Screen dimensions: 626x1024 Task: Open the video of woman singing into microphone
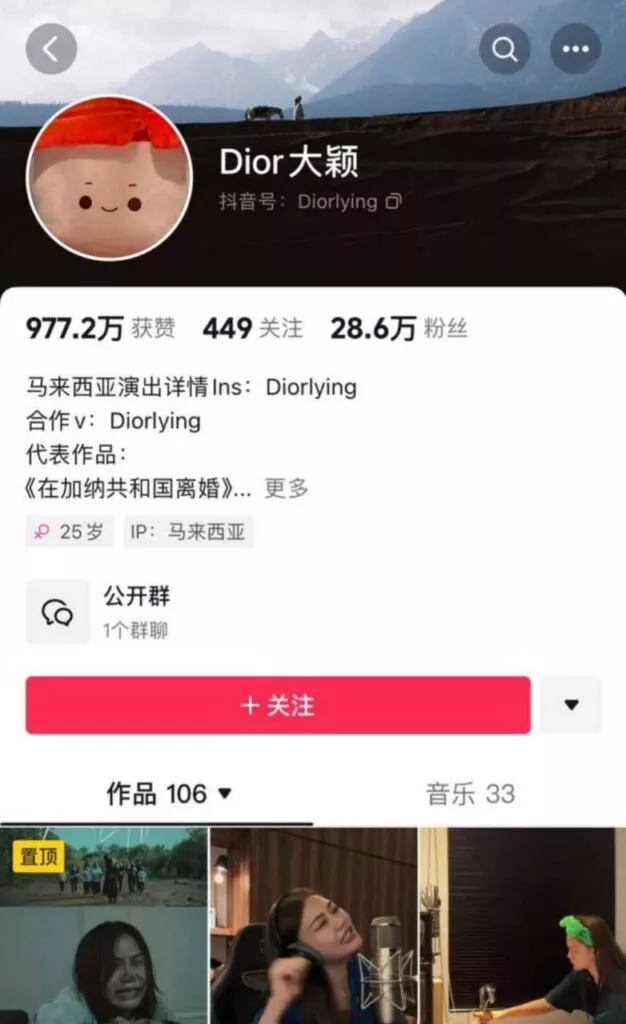(x=314, y=925)
